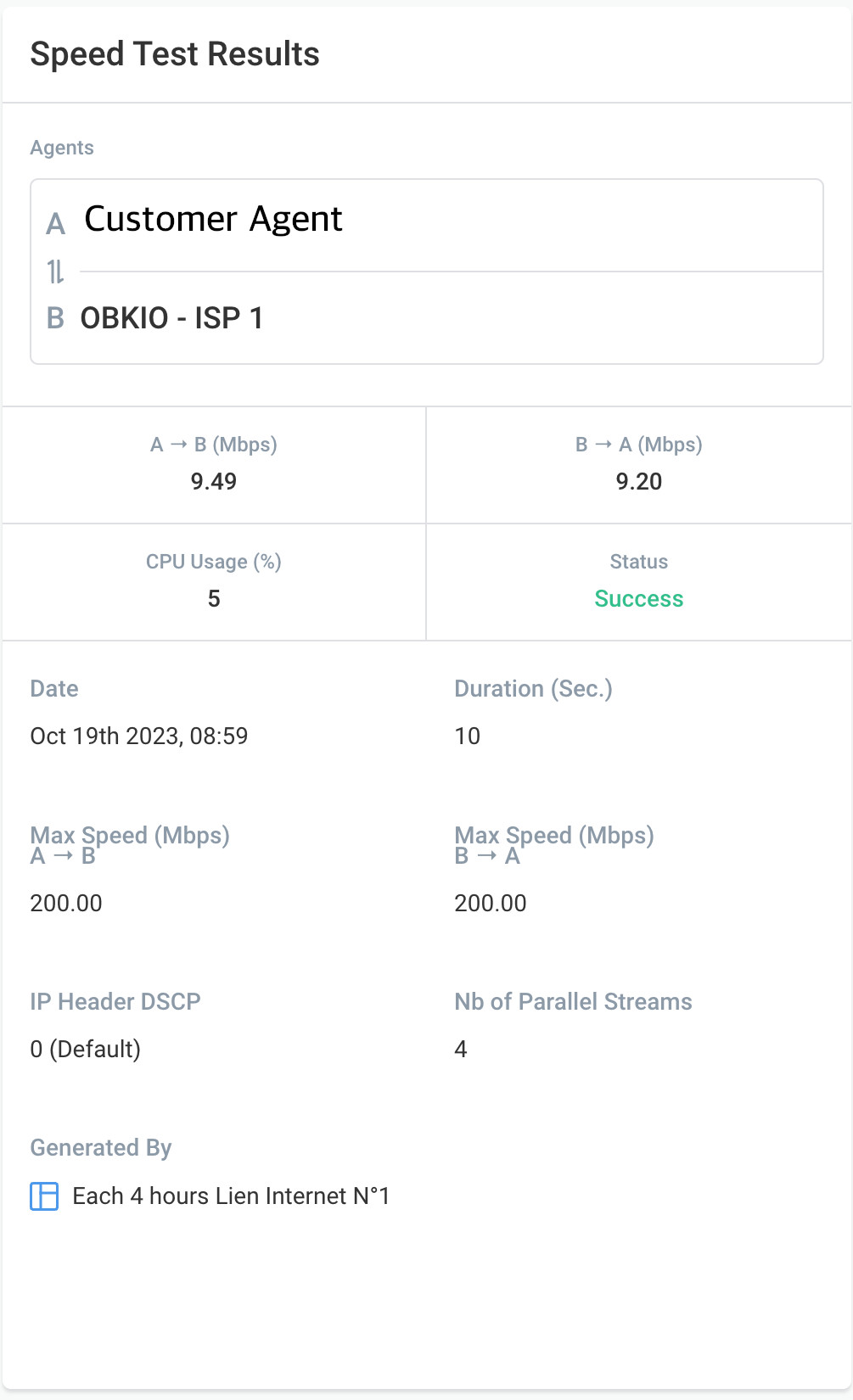The width and height of the screenshot is (853, 1400).
Task: Toggle the Status Success field
Action: click(x=639, y=581)
